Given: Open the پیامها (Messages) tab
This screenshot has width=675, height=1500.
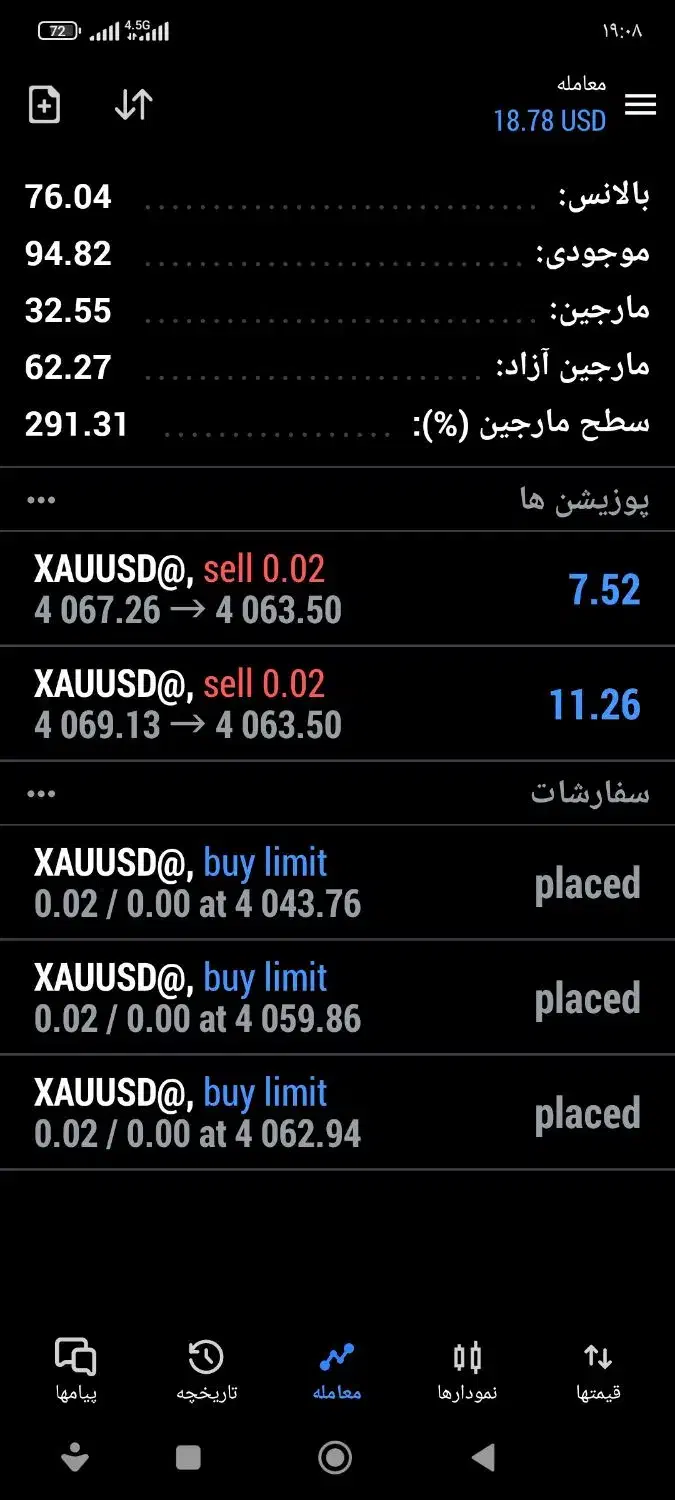Looking at the screenshot, I should click(x=76, y=1370).
